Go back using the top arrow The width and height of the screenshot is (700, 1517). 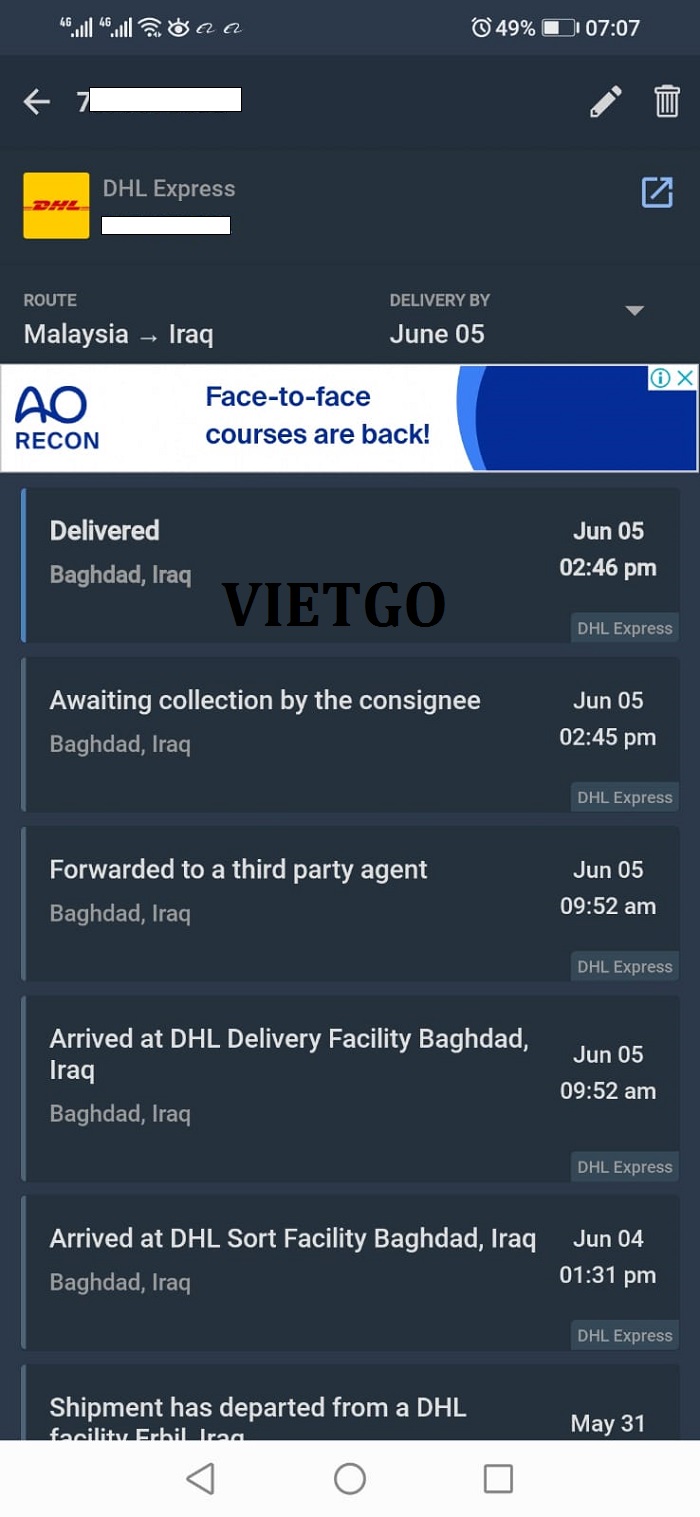37,101
